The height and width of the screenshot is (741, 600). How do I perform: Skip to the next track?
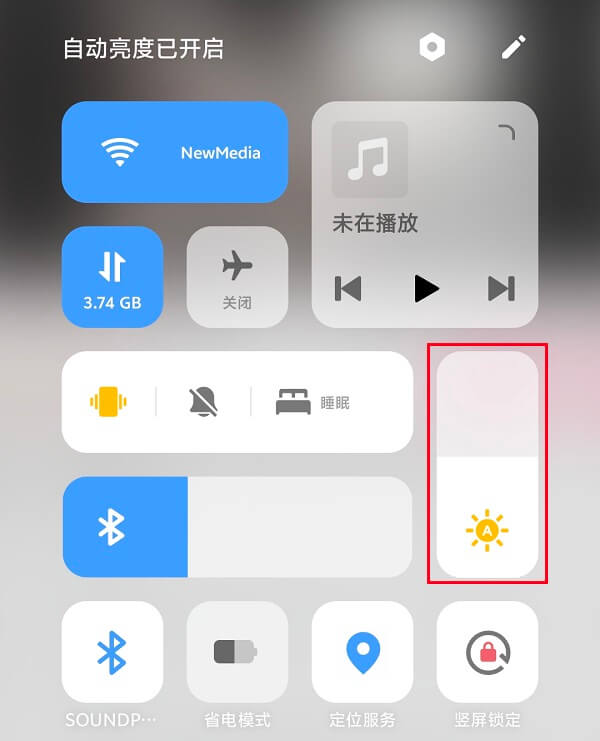click(x=501, y=289)
